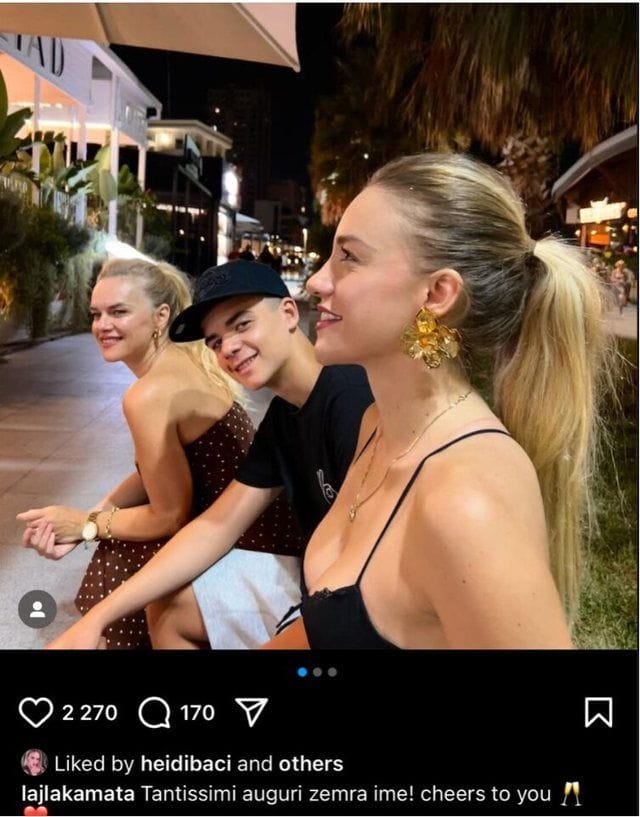Open the lajlakamata profile from the caption
The width and height of the screenshot is (640, 817).
coord(77,794)
